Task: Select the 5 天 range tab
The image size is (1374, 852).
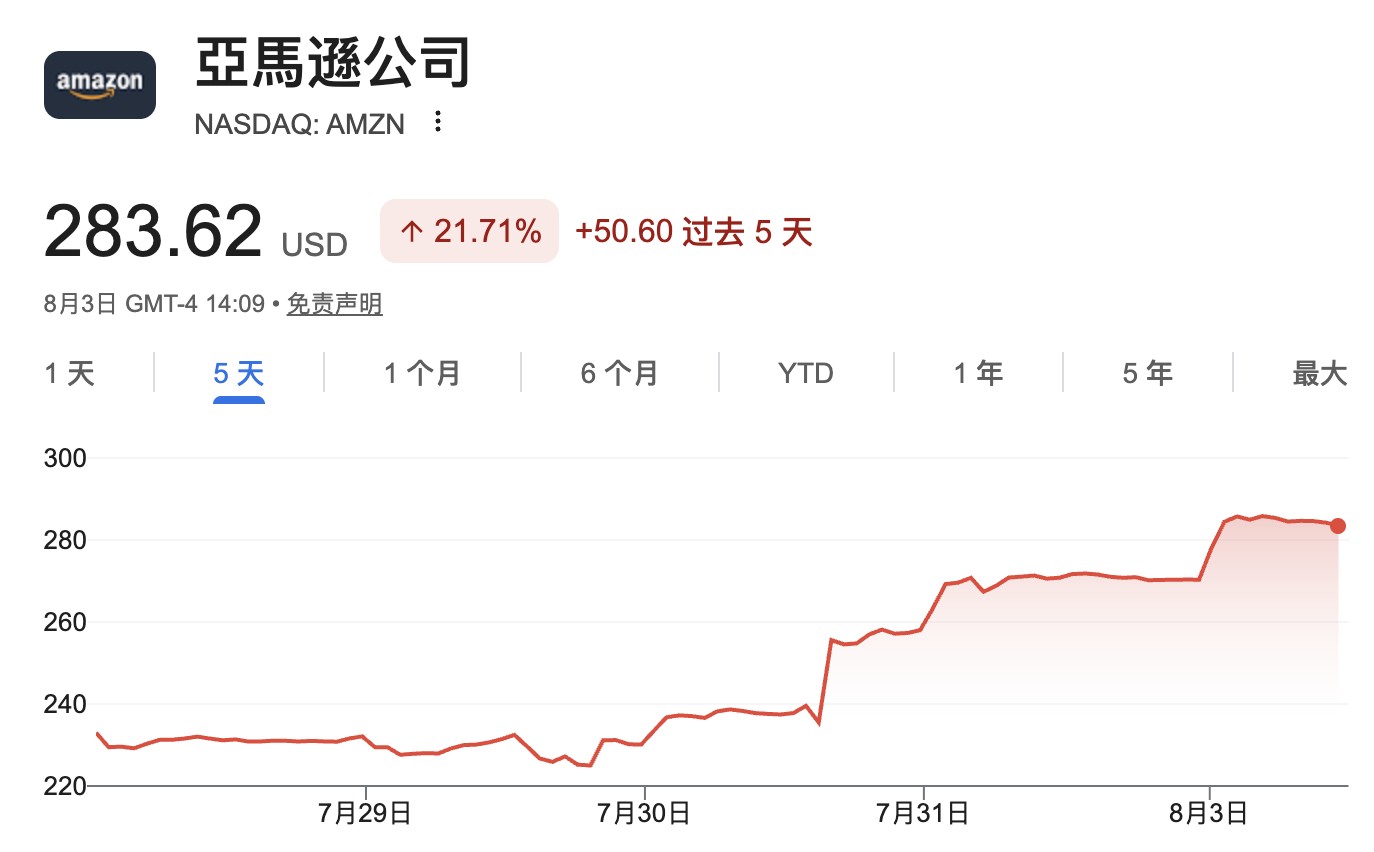Action: 239,374
